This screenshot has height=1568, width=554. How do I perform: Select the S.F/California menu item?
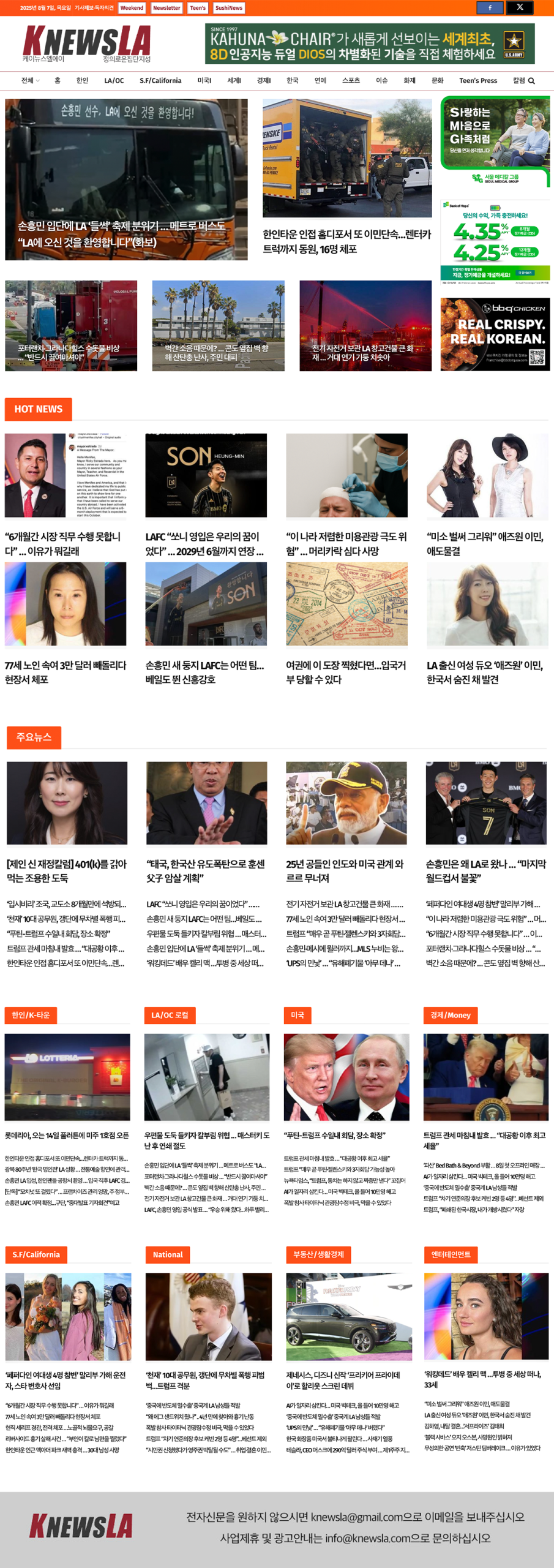[160, 81]
